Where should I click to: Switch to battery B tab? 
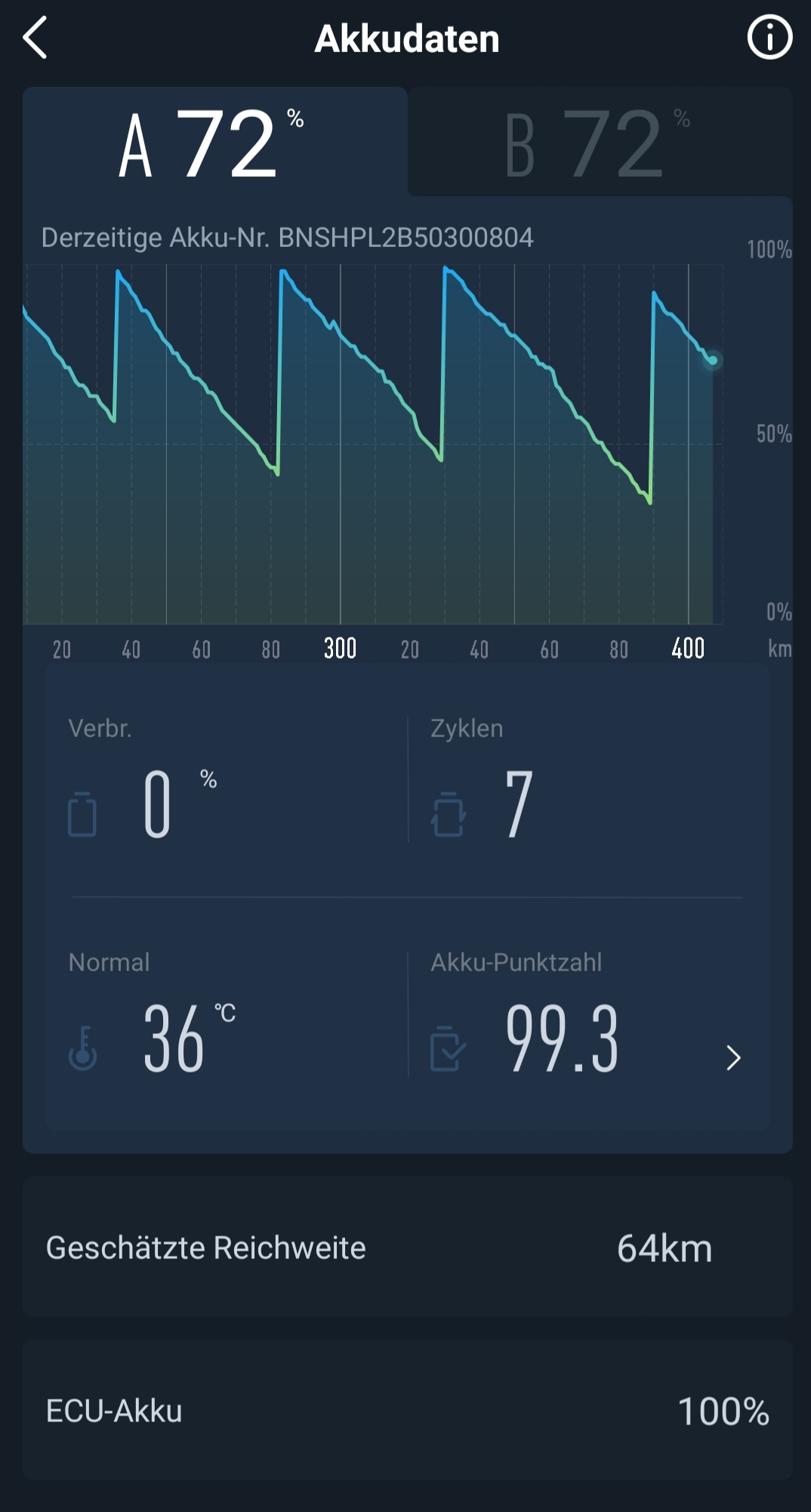(600, 142)
